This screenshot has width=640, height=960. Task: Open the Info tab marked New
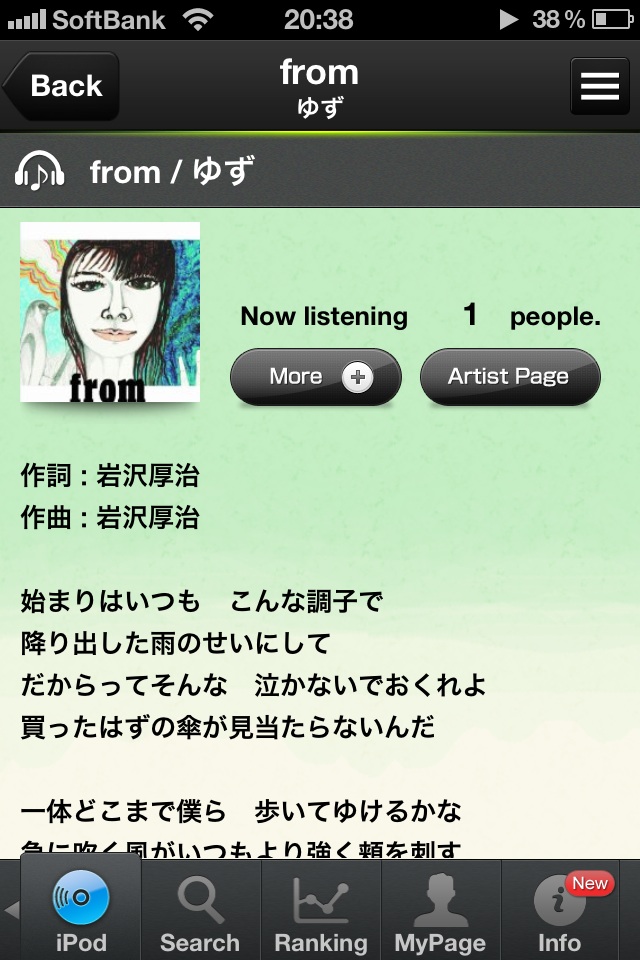[560, 910]
